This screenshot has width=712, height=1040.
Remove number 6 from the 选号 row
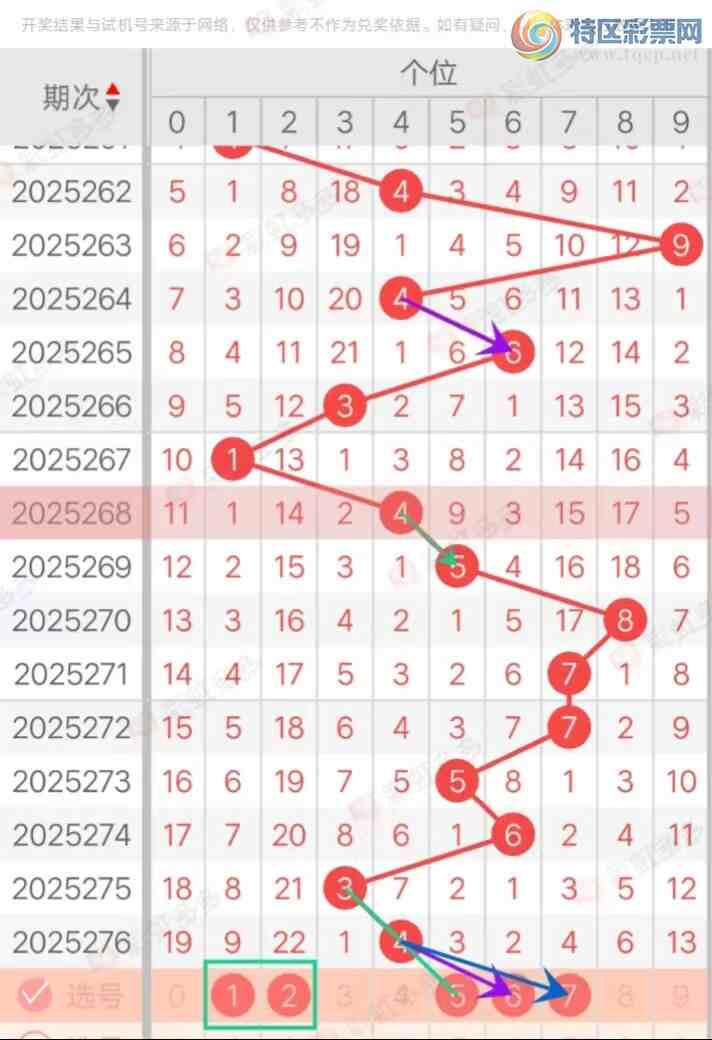click(513, 996)
